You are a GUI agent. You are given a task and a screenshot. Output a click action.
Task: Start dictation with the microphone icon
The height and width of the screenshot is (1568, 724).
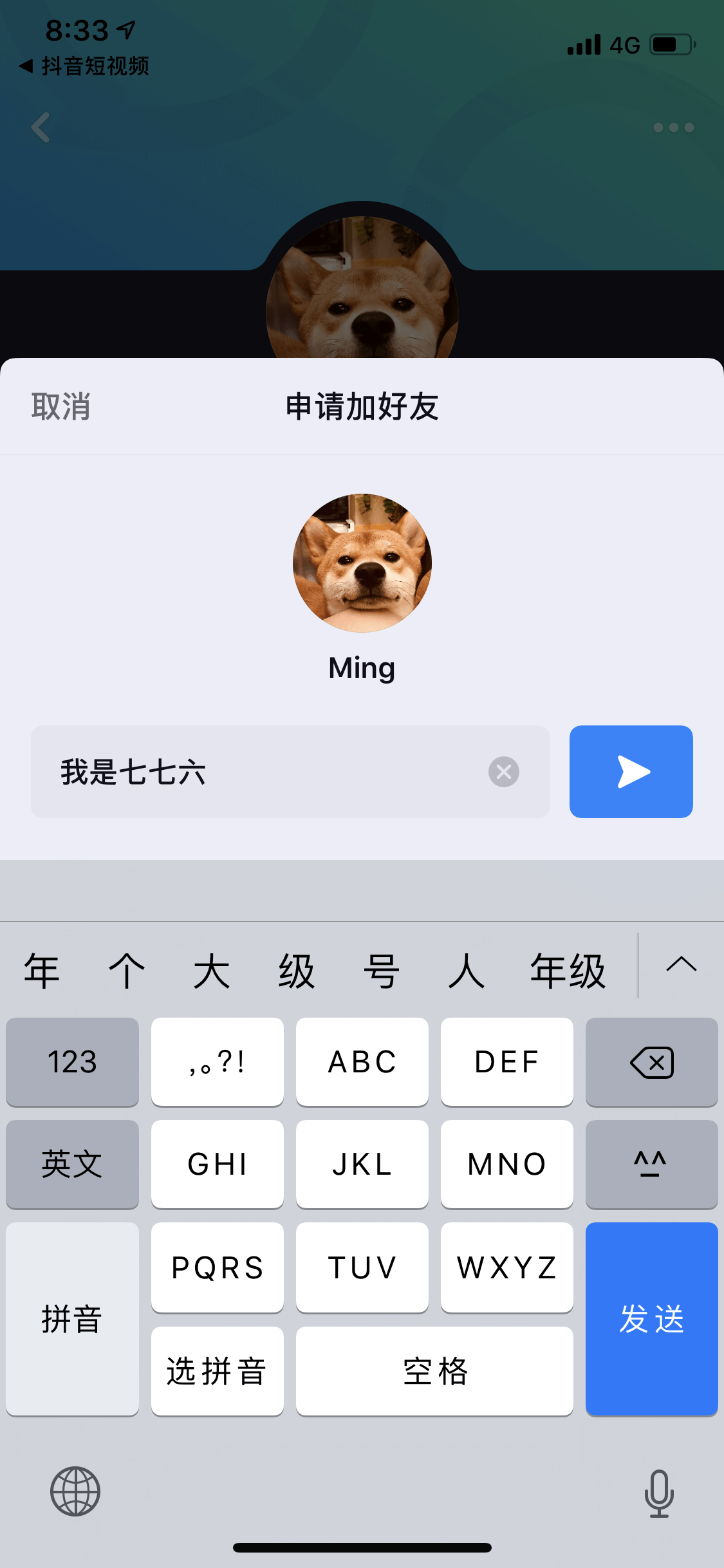659,1493
